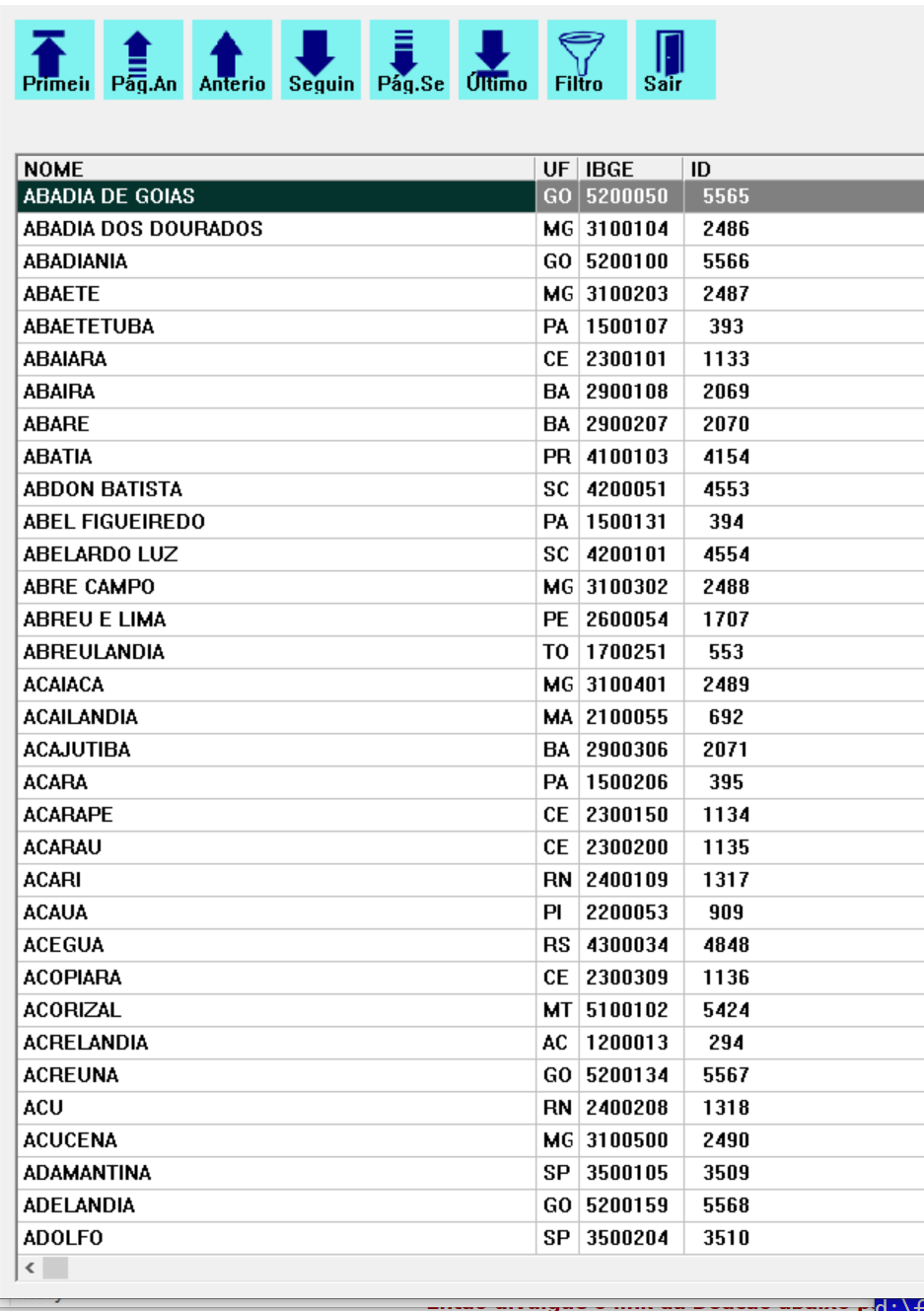The height and width of the screenshot is (1311, 924).
Task: Move to next record (Seguinte)
Action: click(x=320, y=60)
